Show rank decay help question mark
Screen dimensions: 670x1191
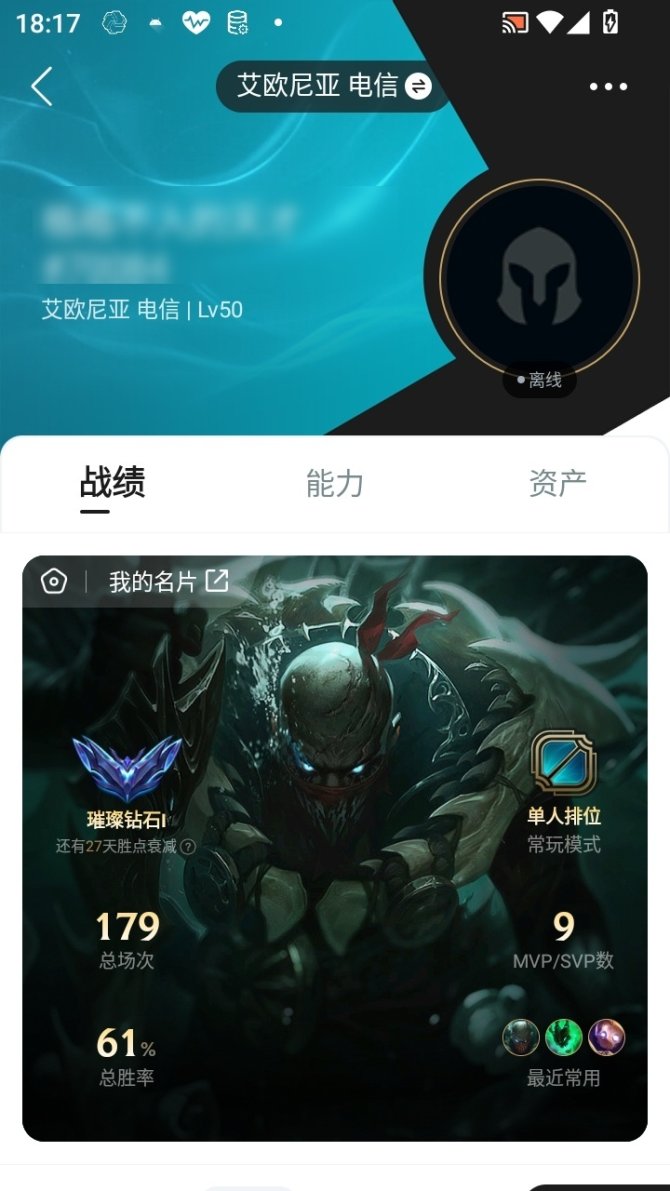click(187, 847)
